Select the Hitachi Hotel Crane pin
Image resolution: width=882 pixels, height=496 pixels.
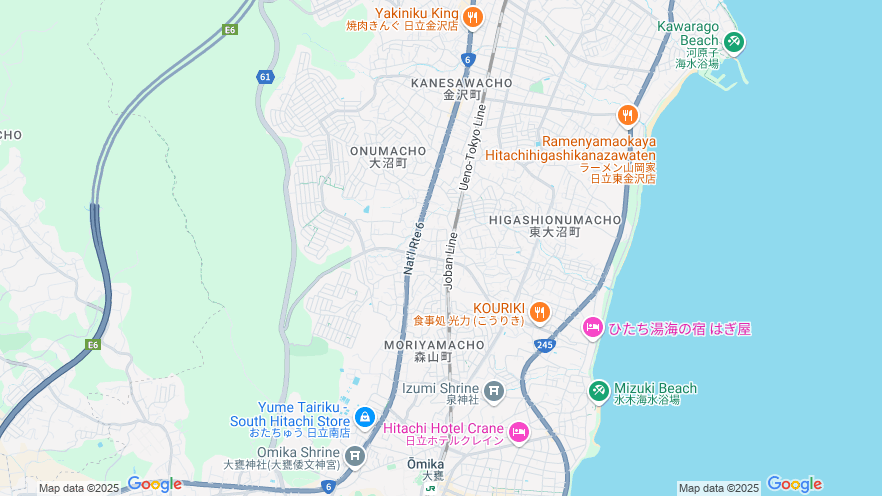518,432
